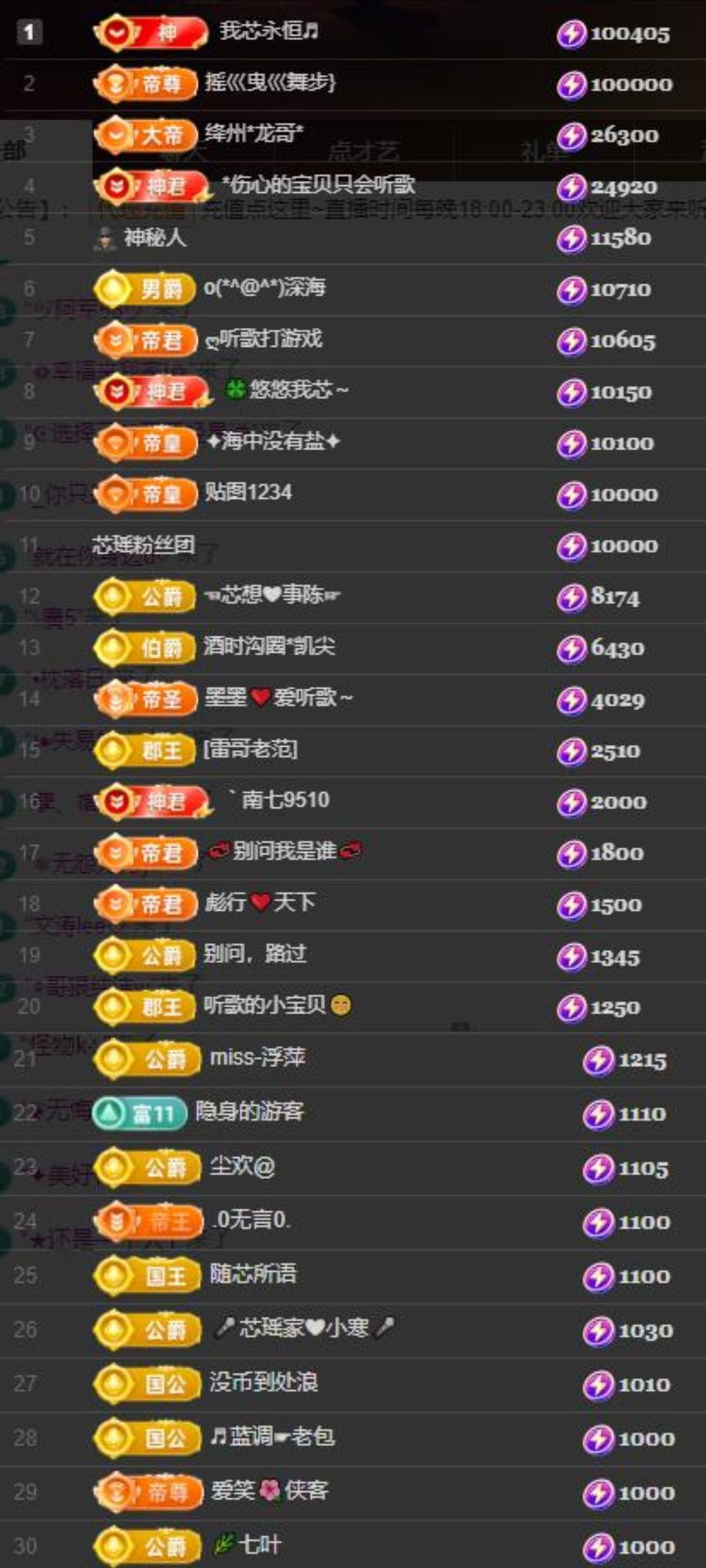Open 随芯所语 ranking row
Image resolution: width=706 pixels, height=1568 pixels.
pos(253,1275)
